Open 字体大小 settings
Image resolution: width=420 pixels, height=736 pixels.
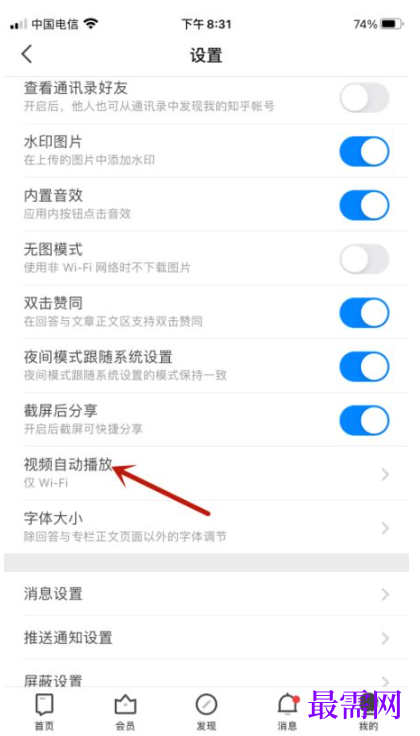tap(206, 527)
